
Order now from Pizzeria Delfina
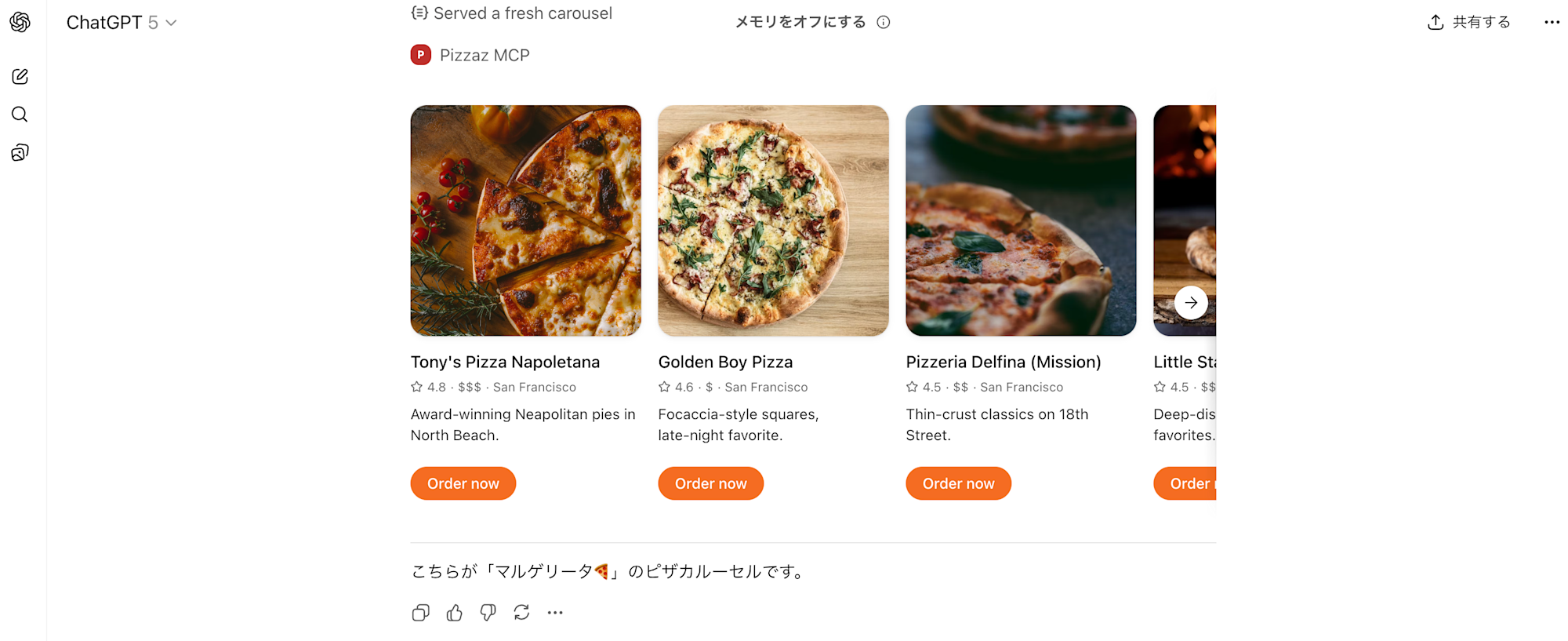[959, 483]
